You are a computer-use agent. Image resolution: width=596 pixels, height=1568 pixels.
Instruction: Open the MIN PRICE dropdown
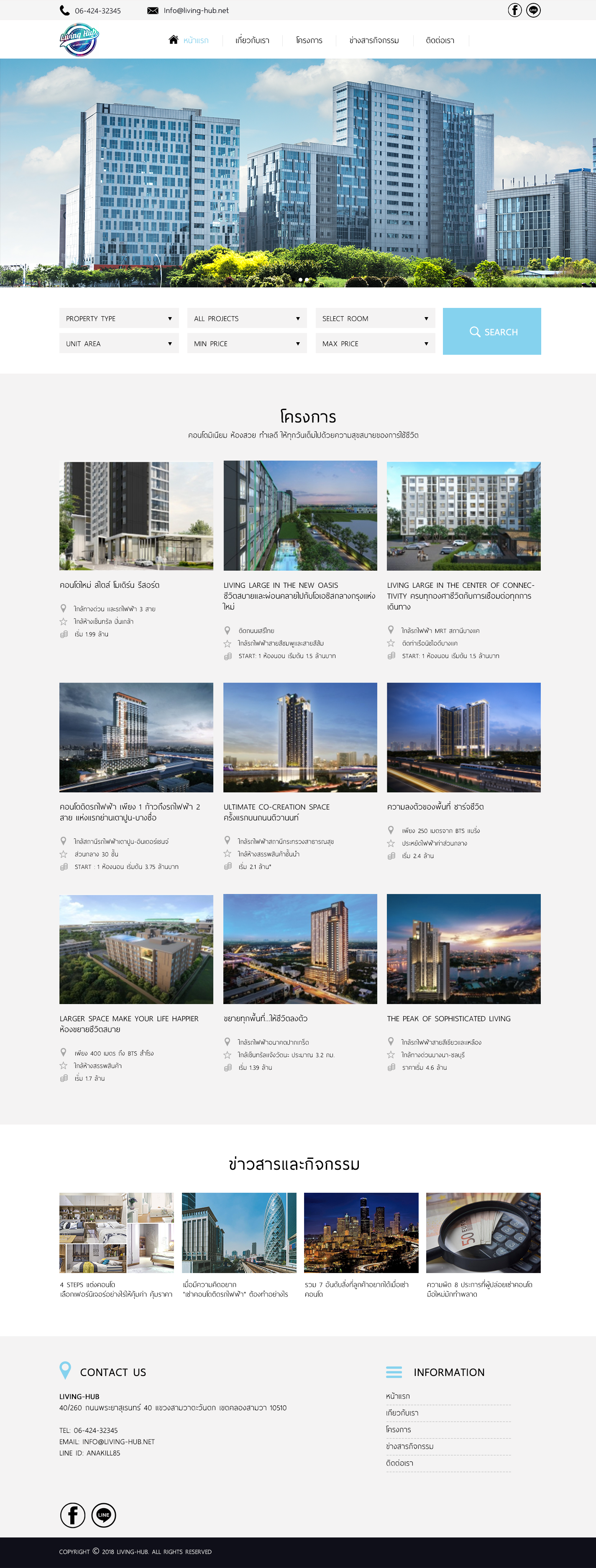coord(247,343)
